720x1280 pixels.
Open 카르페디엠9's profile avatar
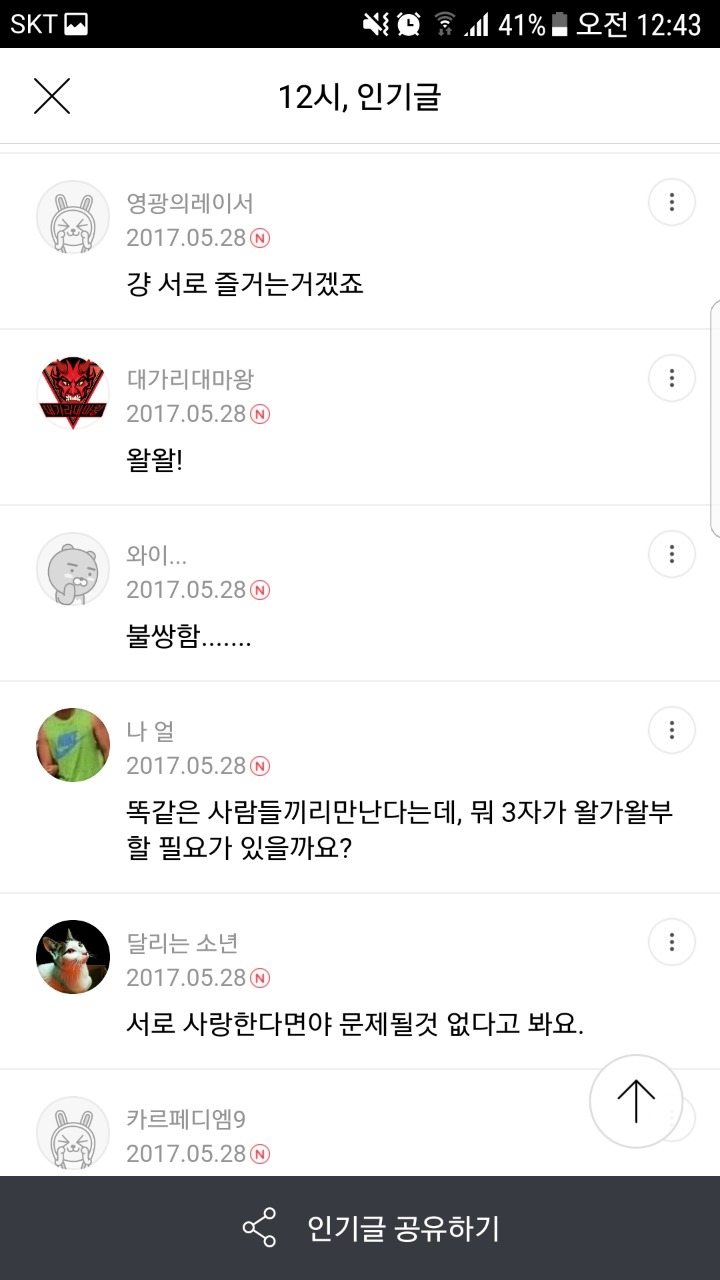pyautogui.click(x=73, y=1133)
